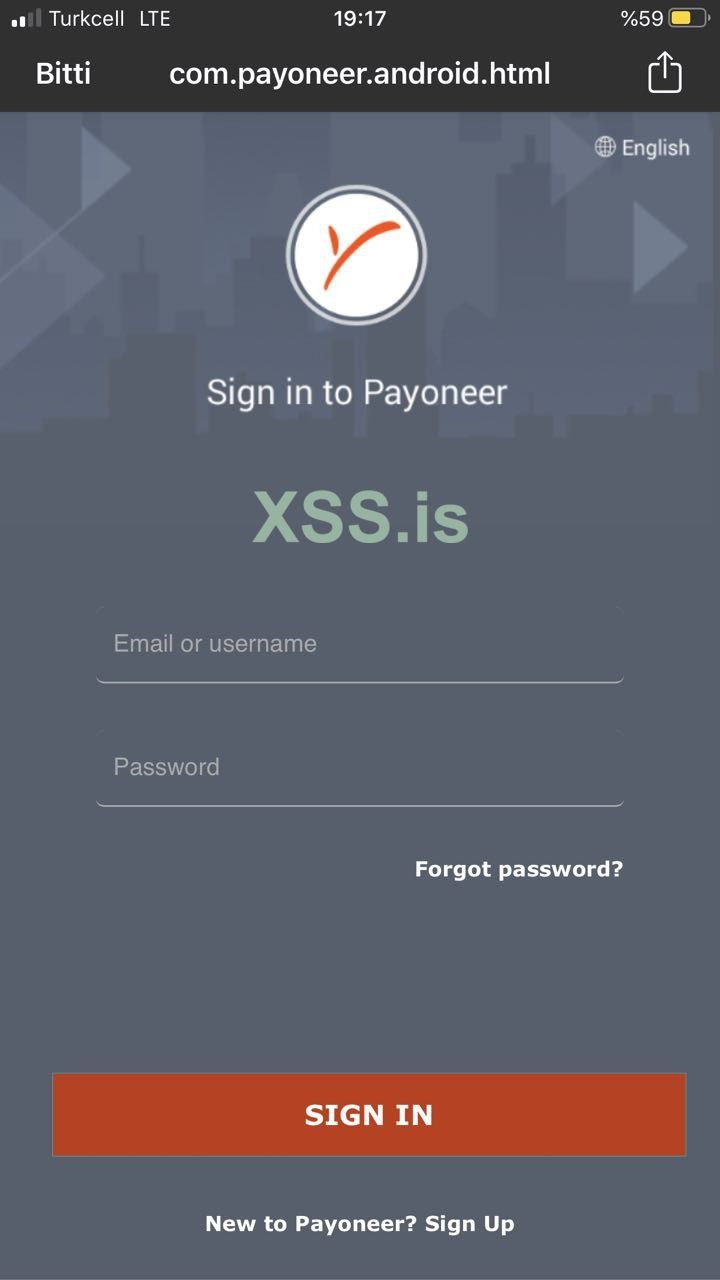Focus the Email or username field

tap(360, 644)
